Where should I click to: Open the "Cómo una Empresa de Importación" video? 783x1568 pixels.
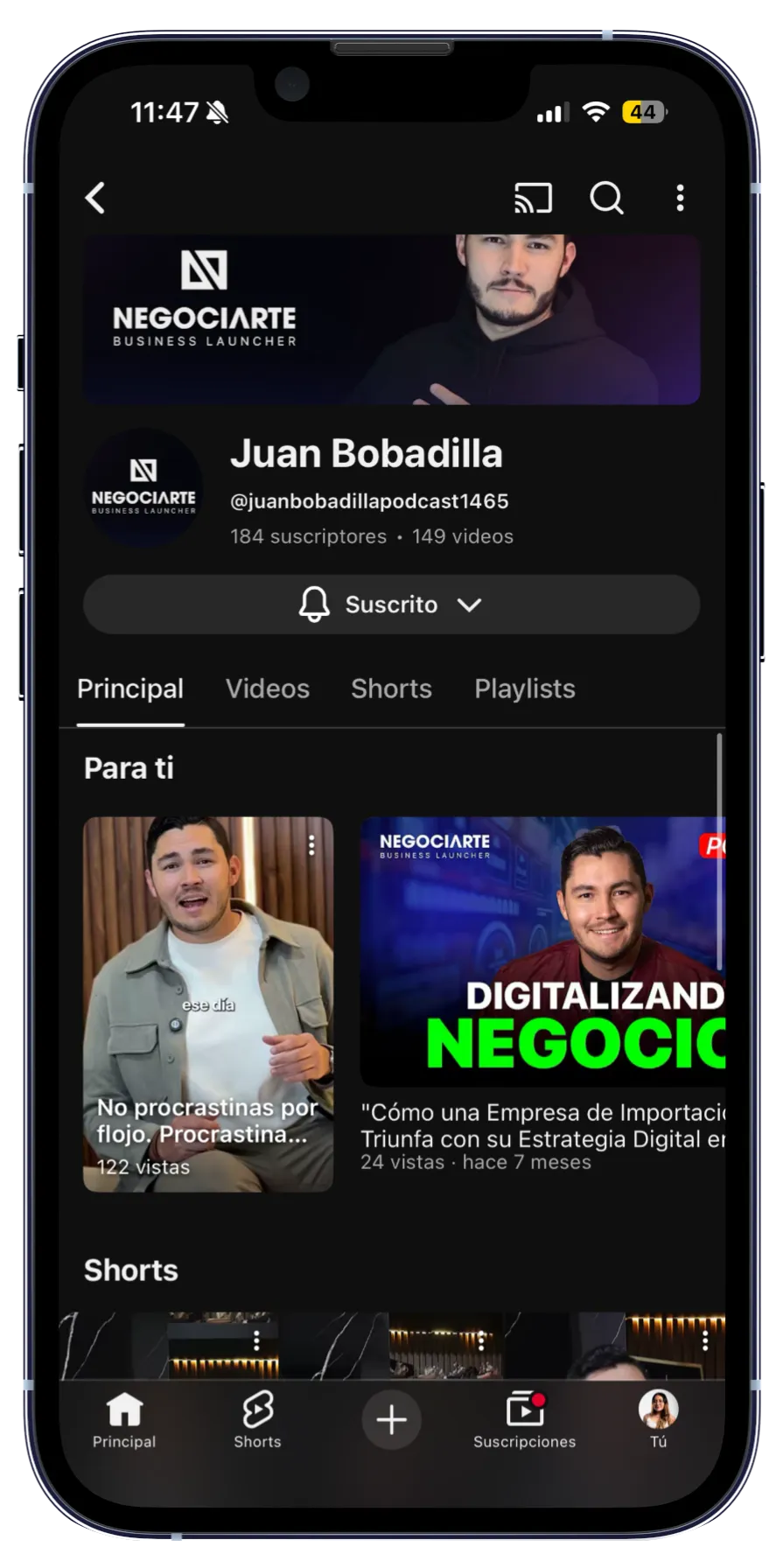[x=542, y=952]
